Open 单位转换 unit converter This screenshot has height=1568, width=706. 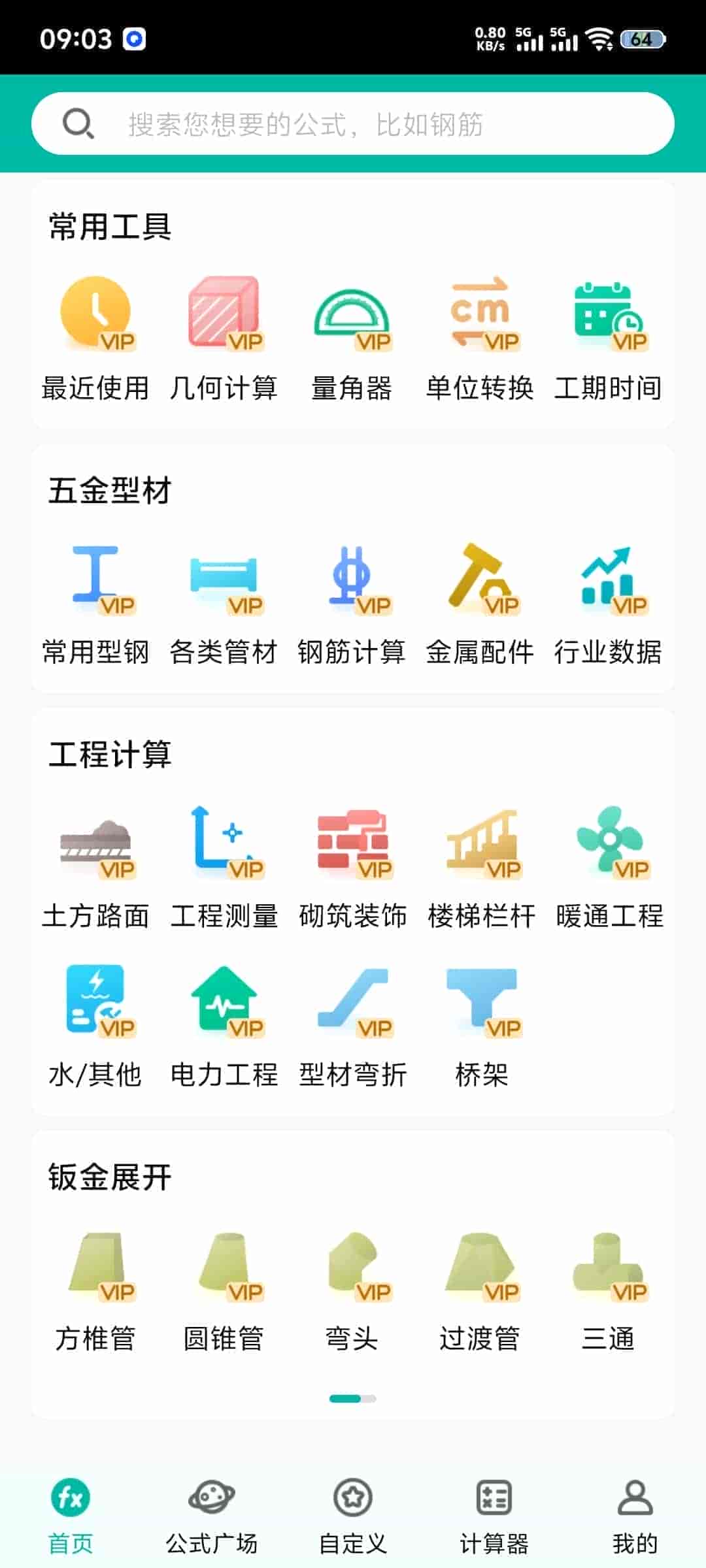pos(480,338)
